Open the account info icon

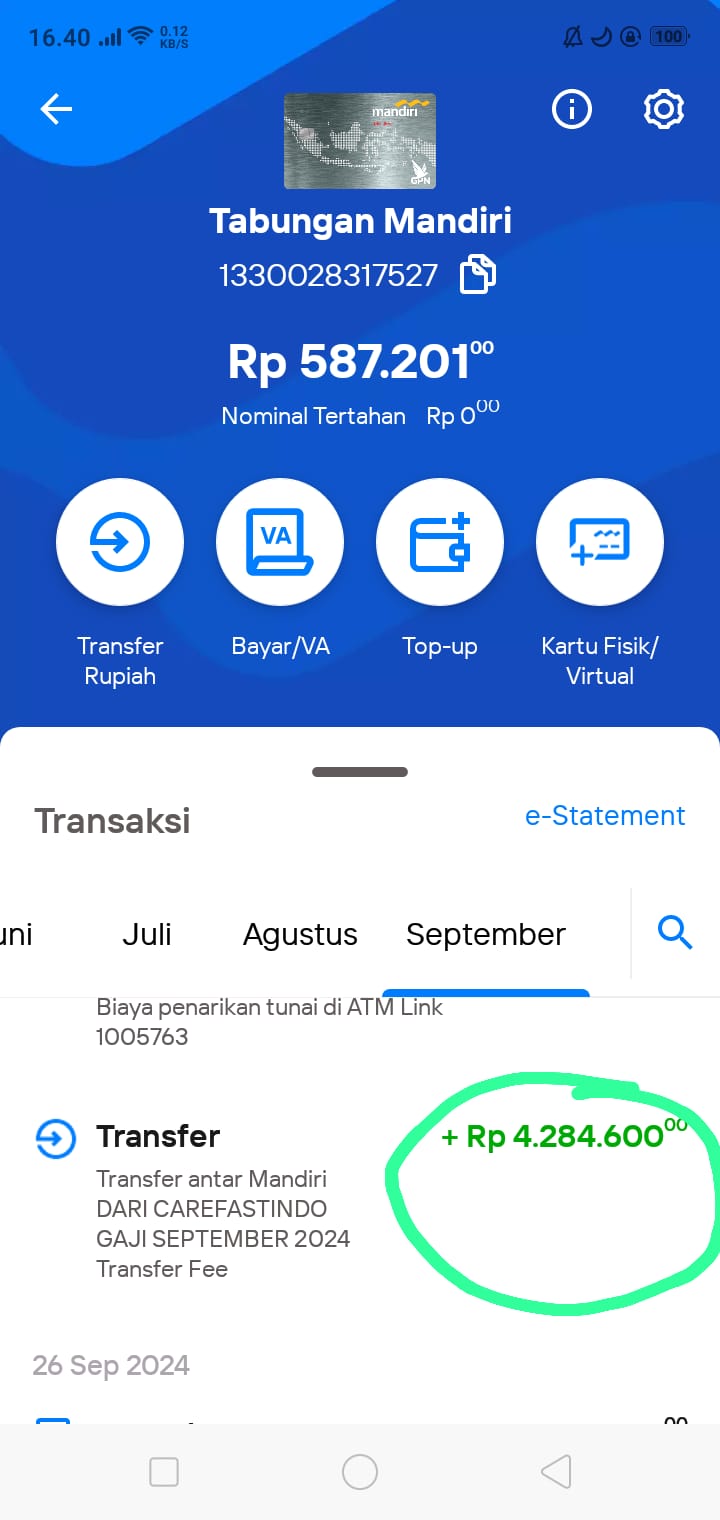572,110
